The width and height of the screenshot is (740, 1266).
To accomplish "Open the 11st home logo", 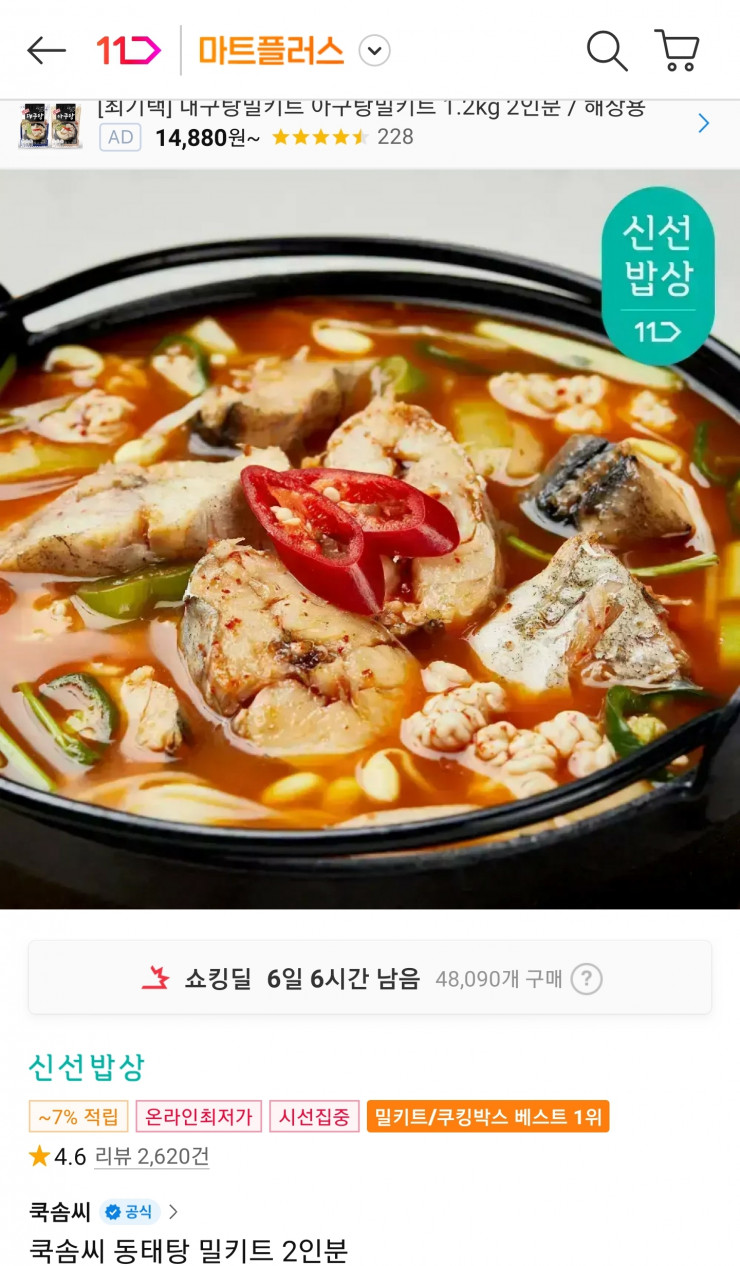I will [x=128, y=50].
